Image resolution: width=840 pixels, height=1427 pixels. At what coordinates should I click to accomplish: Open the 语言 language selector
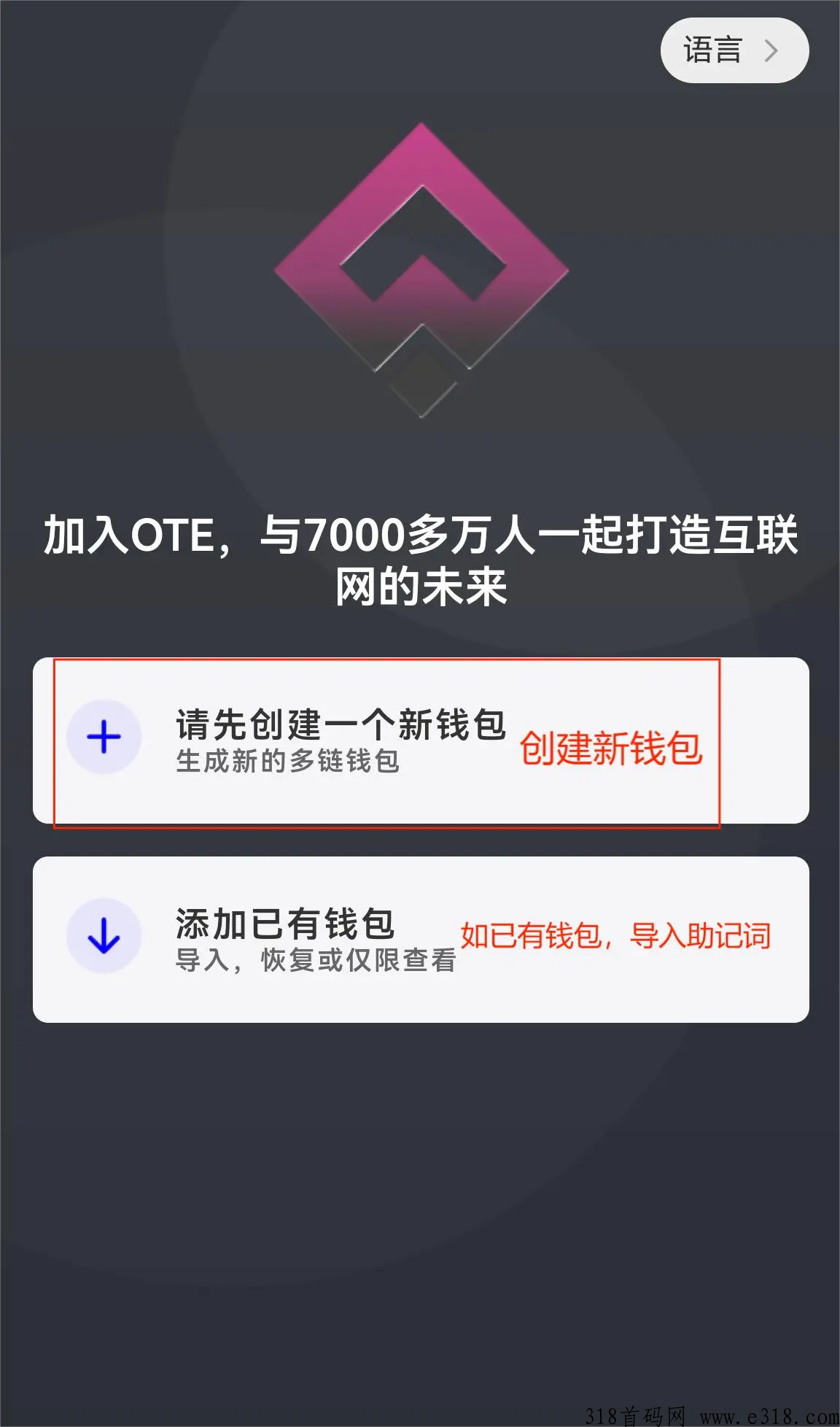[x=734, y=50]
